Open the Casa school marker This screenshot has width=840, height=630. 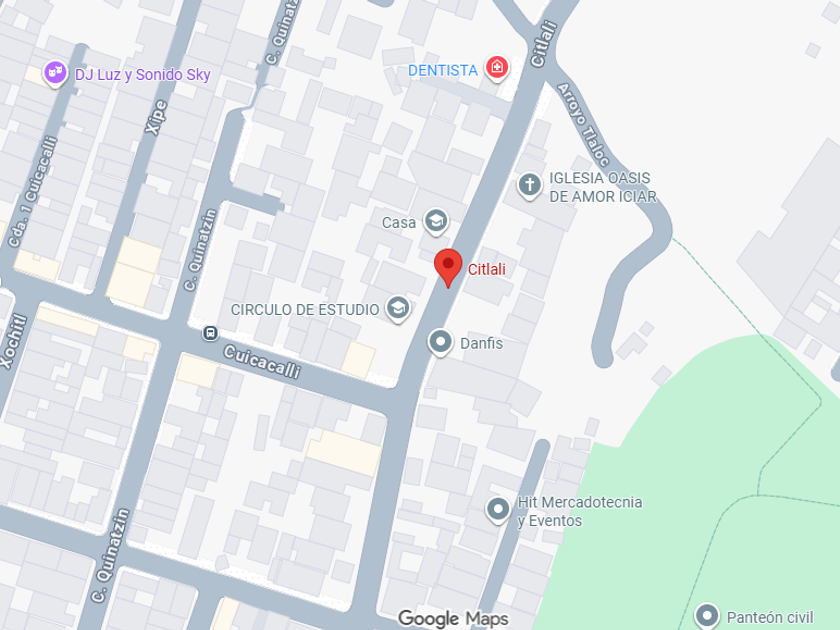436,221
